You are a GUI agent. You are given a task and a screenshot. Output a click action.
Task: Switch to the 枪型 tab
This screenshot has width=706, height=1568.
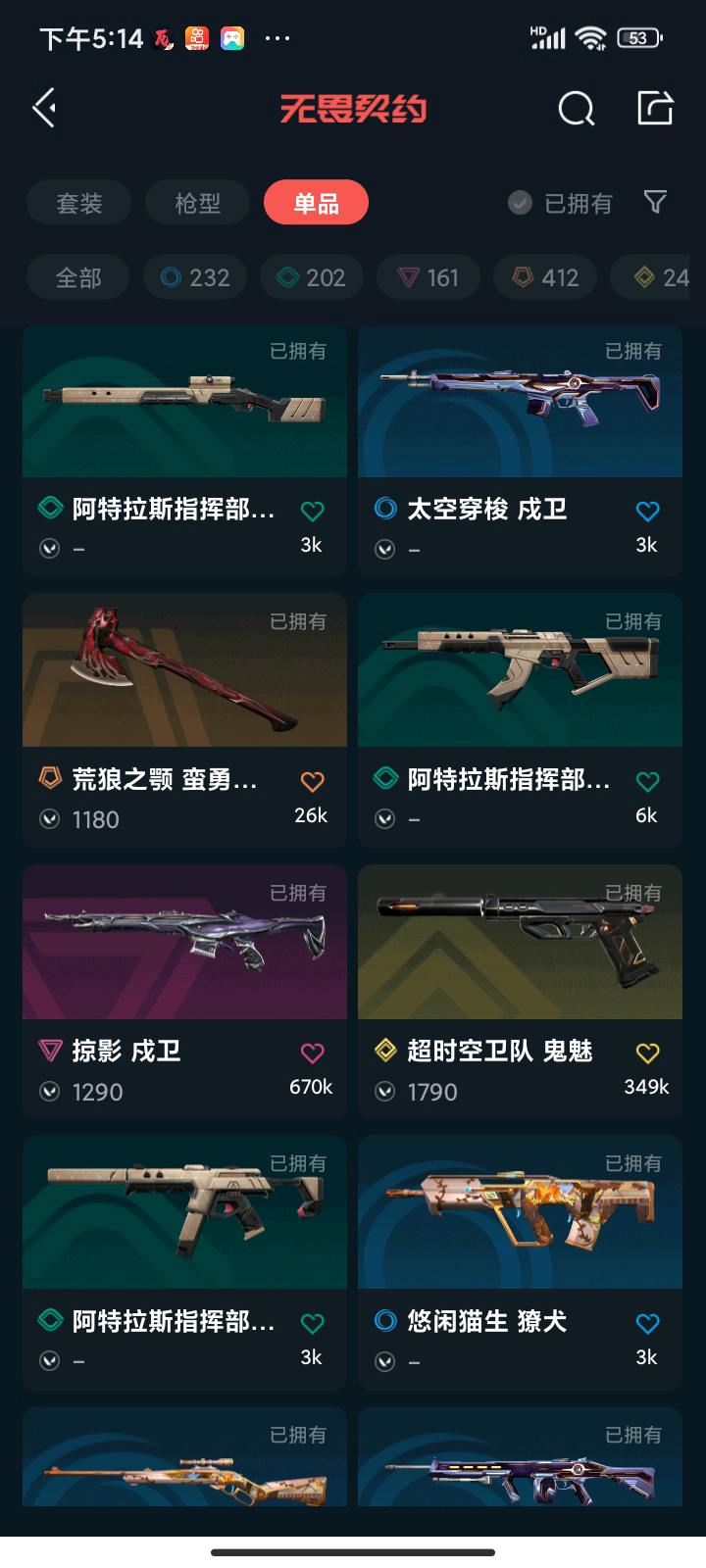point(198,203)
